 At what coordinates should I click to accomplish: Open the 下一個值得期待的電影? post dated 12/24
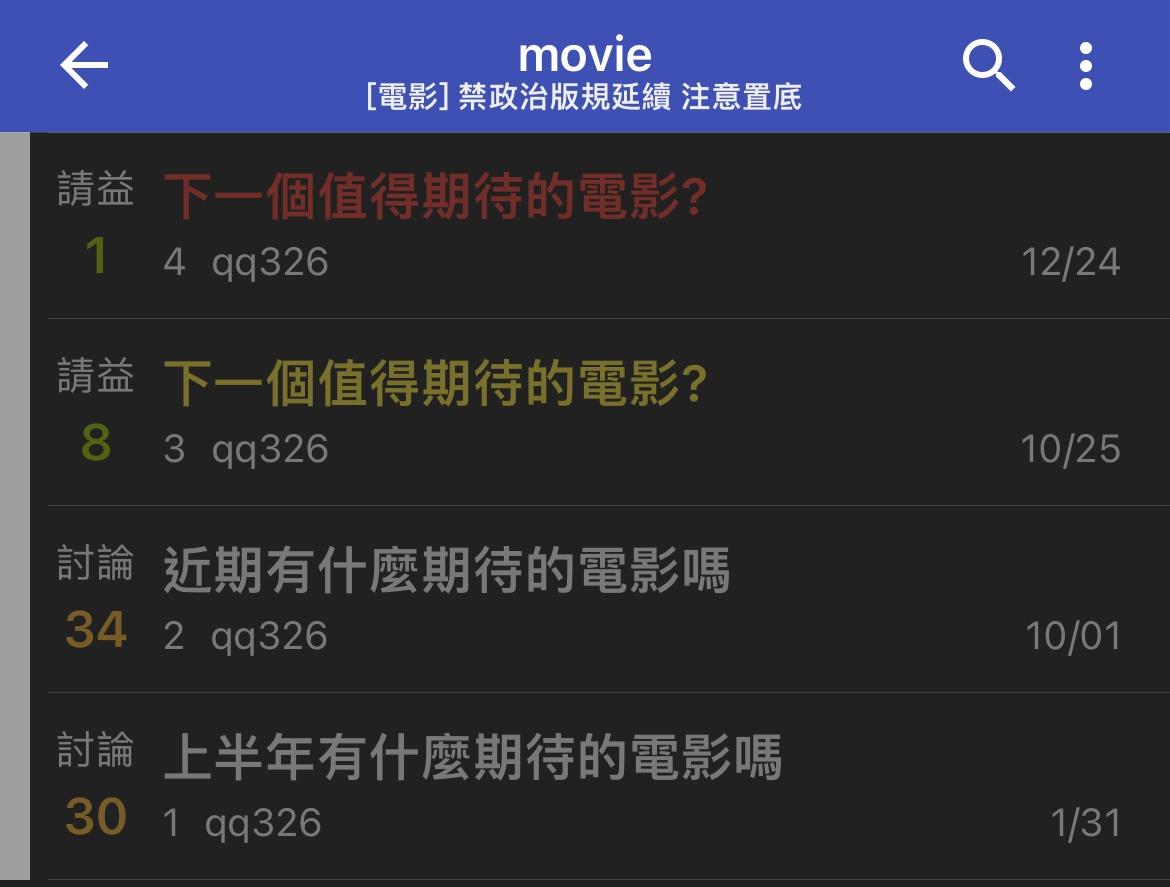coord(436,196)
